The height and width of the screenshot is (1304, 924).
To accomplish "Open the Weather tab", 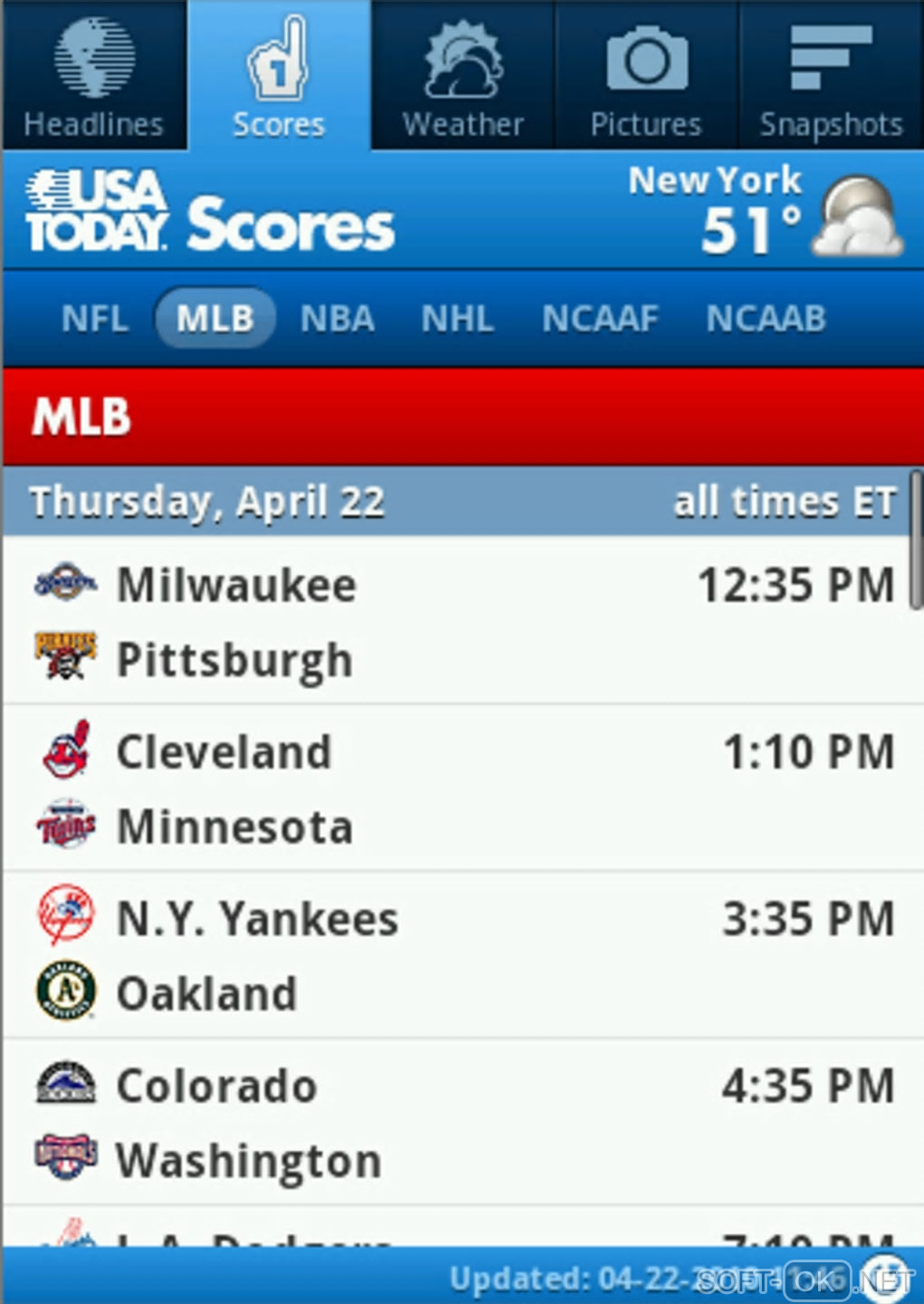I will [463, 76].
